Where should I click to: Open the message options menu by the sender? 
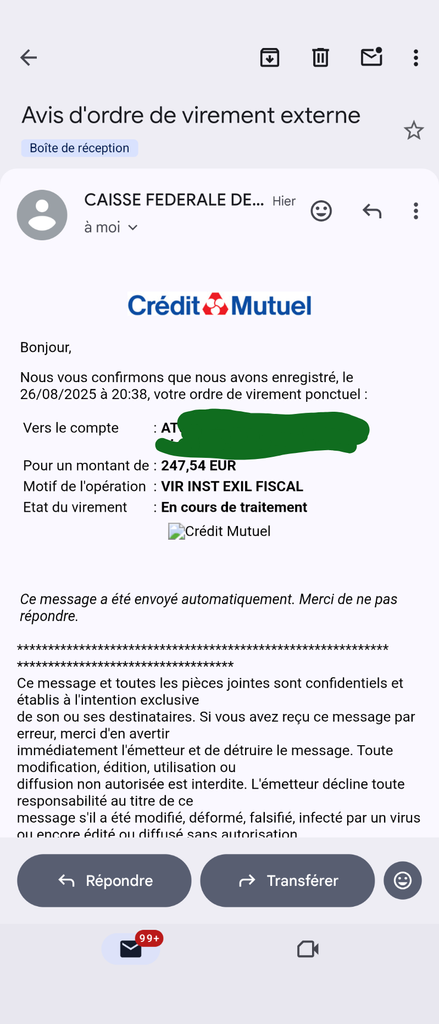coord(415,210)
